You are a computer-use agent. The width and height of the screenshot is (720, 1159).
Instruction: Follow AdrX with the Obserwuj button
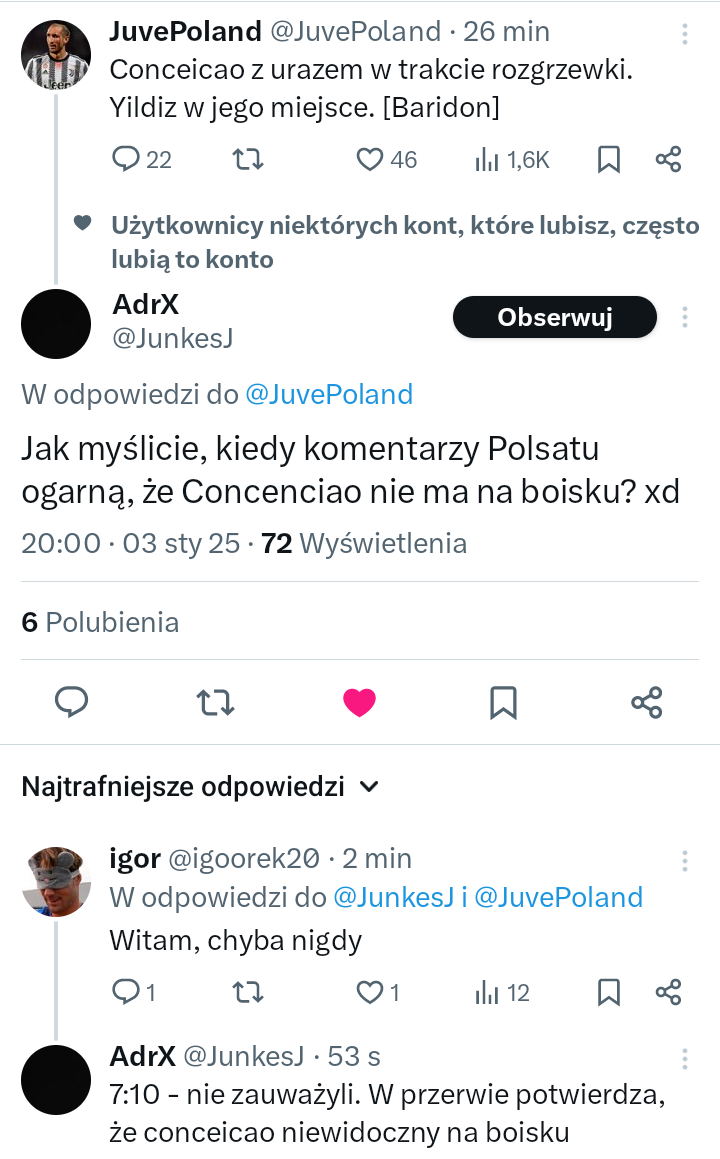[x=554, y=317]
